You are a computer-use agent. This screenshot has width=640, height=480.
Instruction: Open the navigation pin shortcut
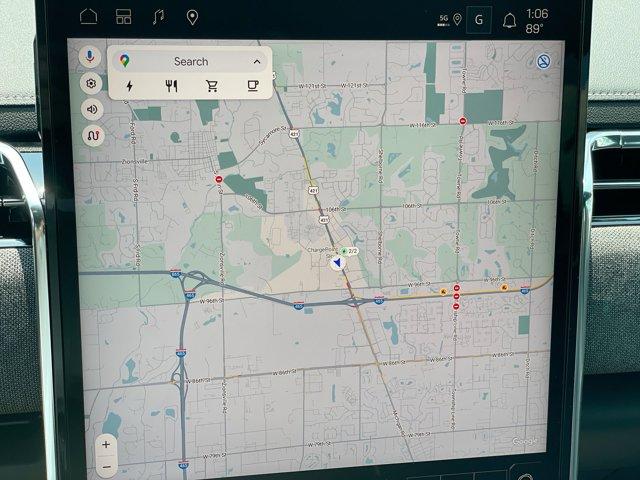tap(192, 17)
